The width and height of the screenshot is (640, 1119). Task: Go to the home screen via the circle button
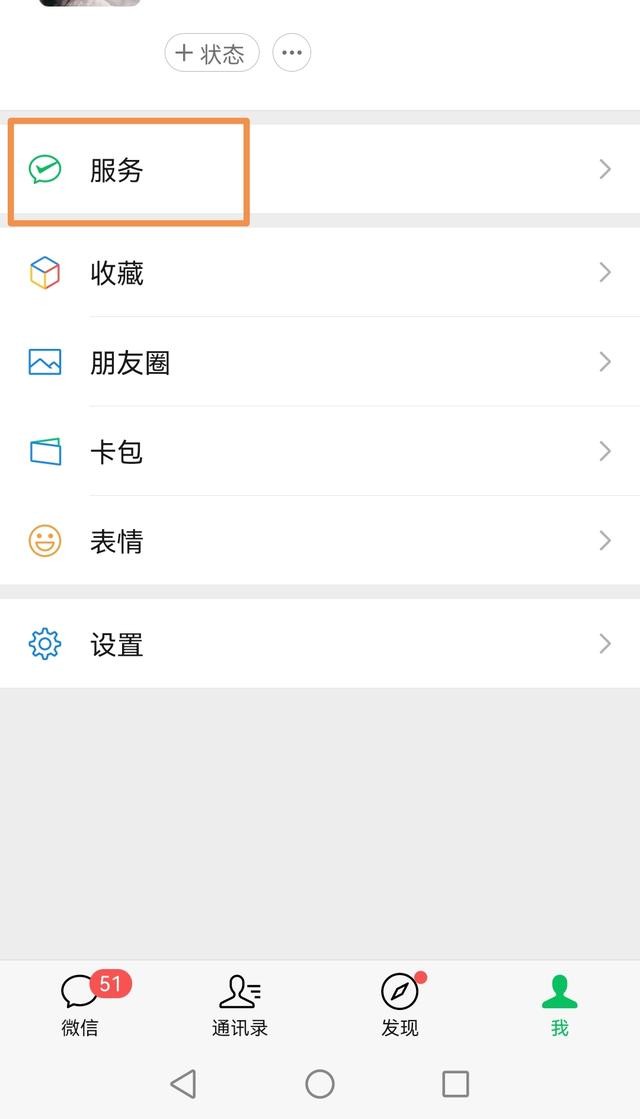320,1083
